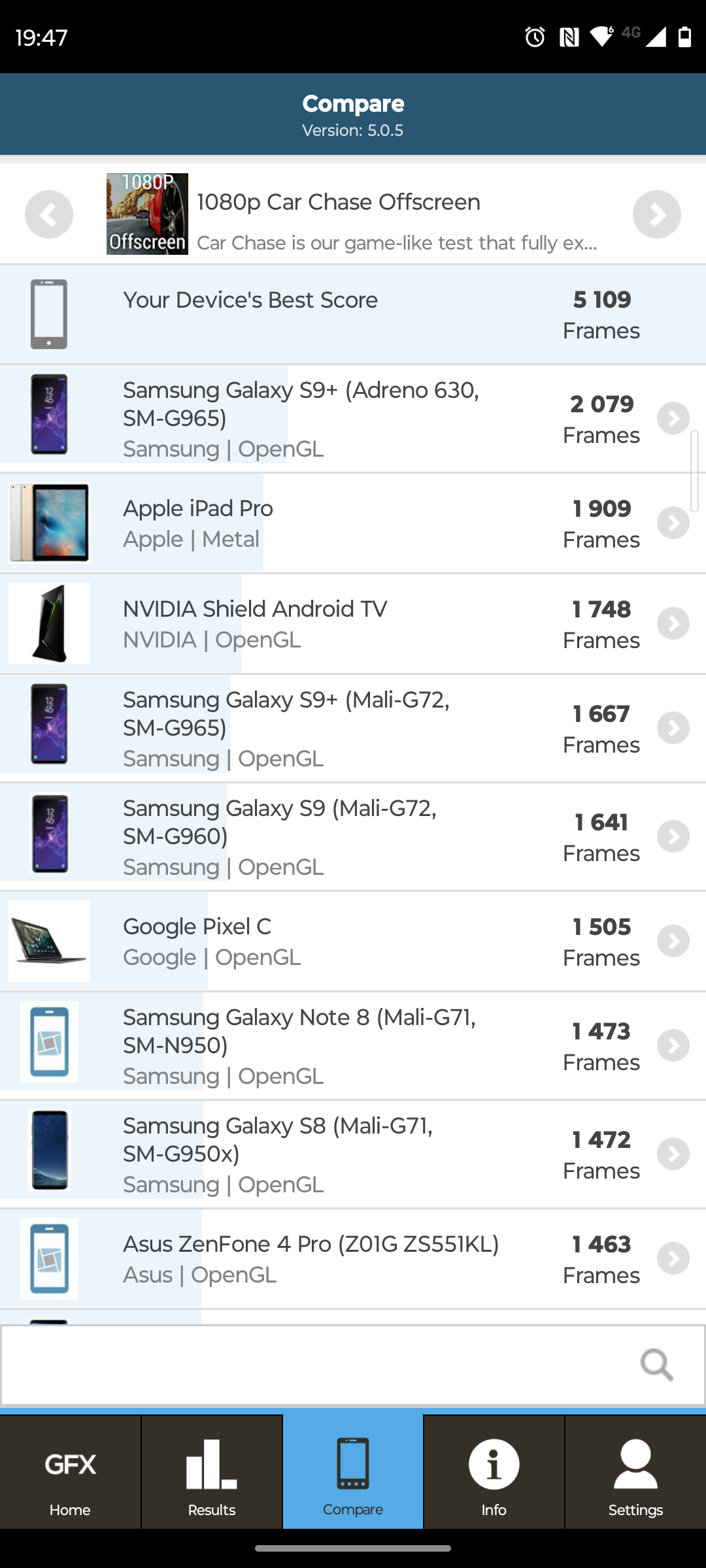The width and height of the screenshot is (706, 1568).
Task: Open Asus ZenFone 4 Pro result
Action: coord(353,1259)
